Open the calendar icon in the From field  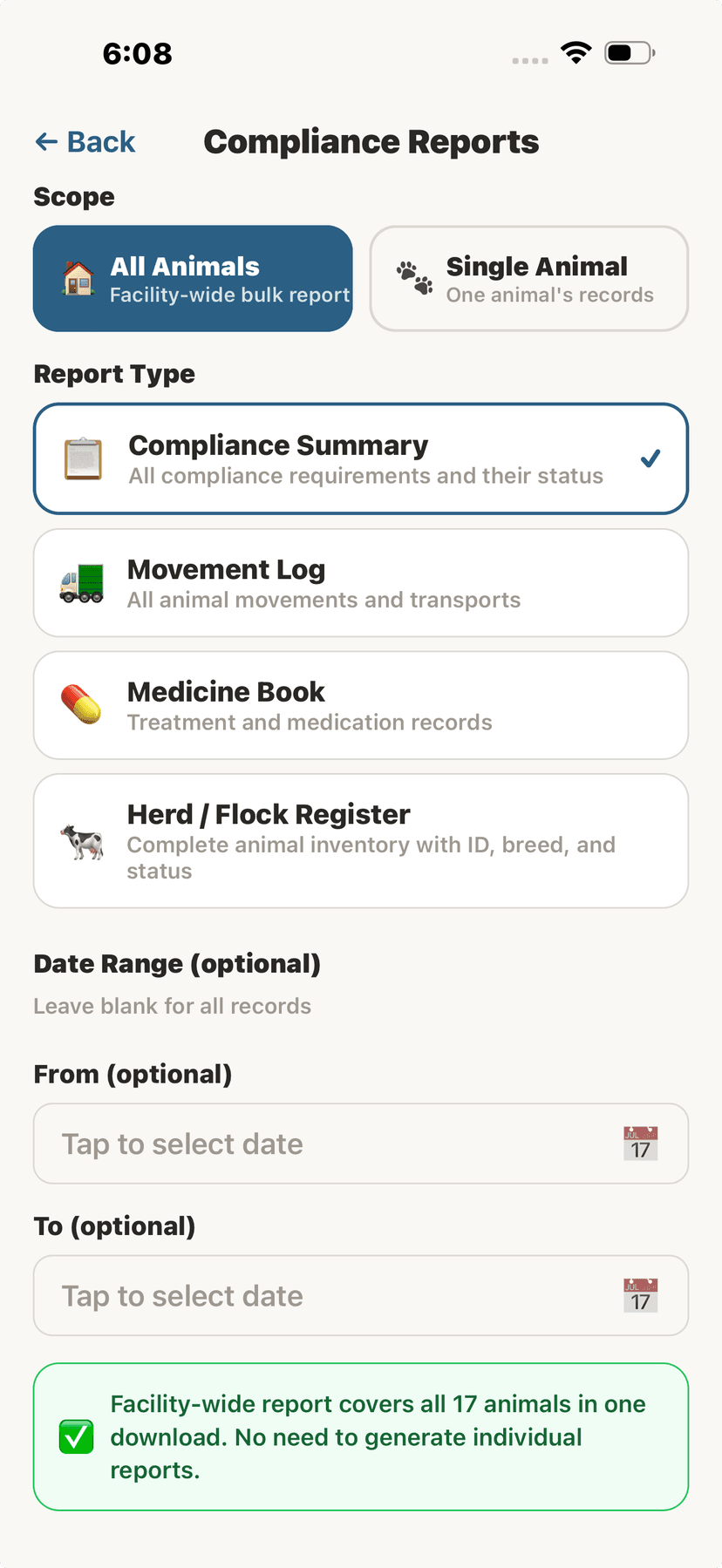pyautogui.click(x=641, y=1143)
